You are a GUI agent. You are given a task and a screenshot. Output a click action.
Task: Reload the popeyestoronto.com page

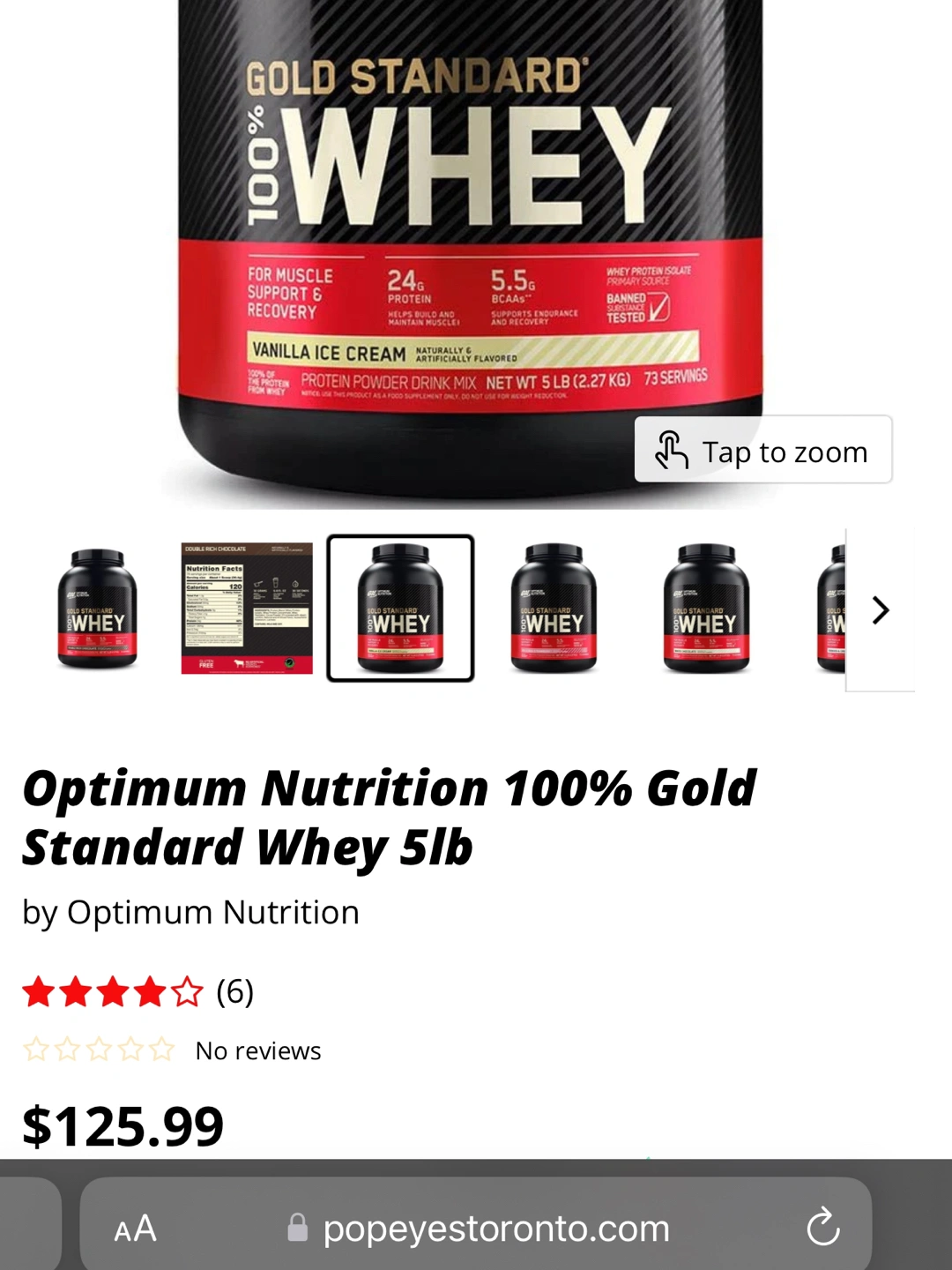click(822, 1227)
